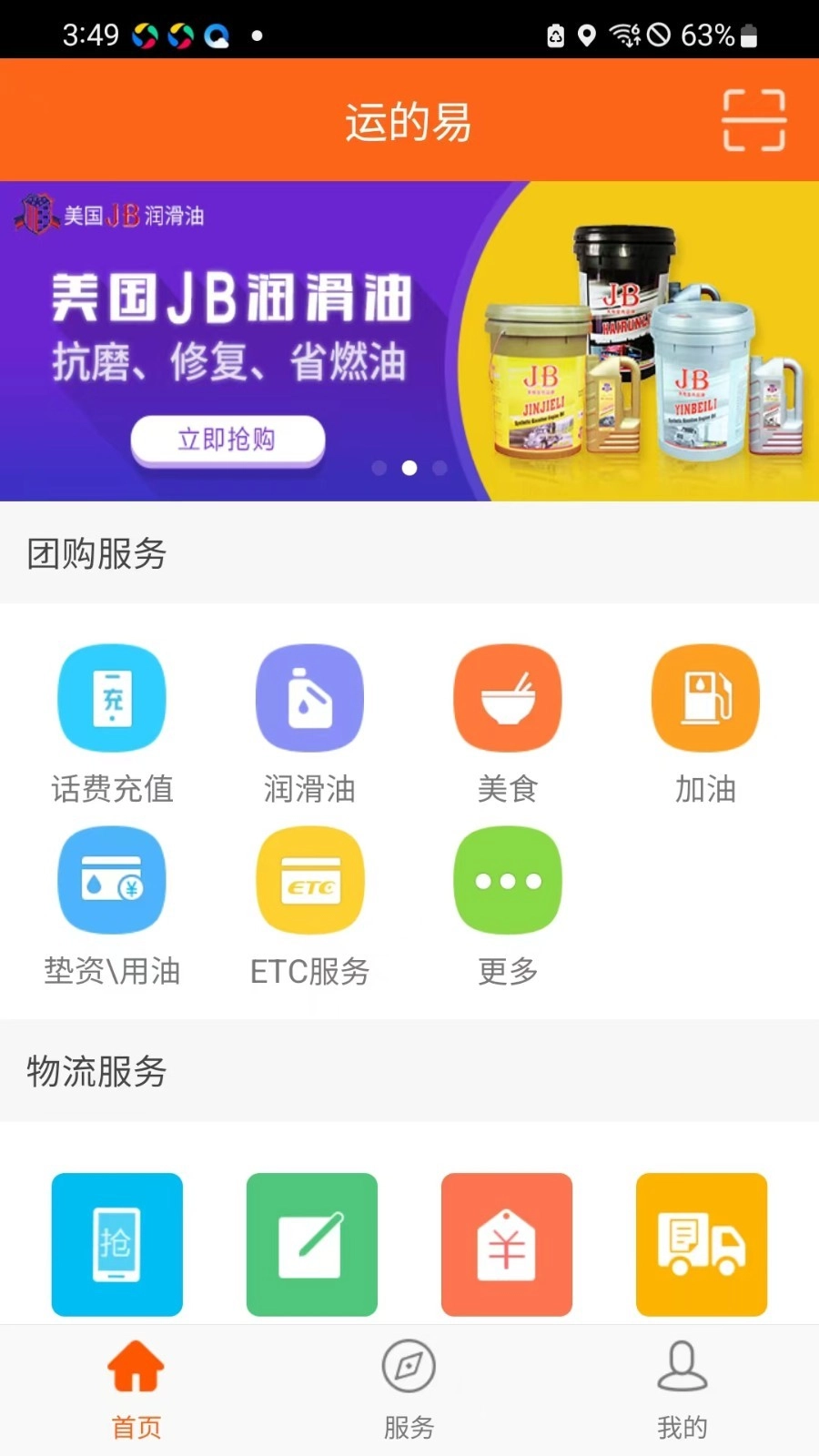Show more services via 更多 icon
819x1456 pixels.
pyautogui.click(x=507, y=879)
